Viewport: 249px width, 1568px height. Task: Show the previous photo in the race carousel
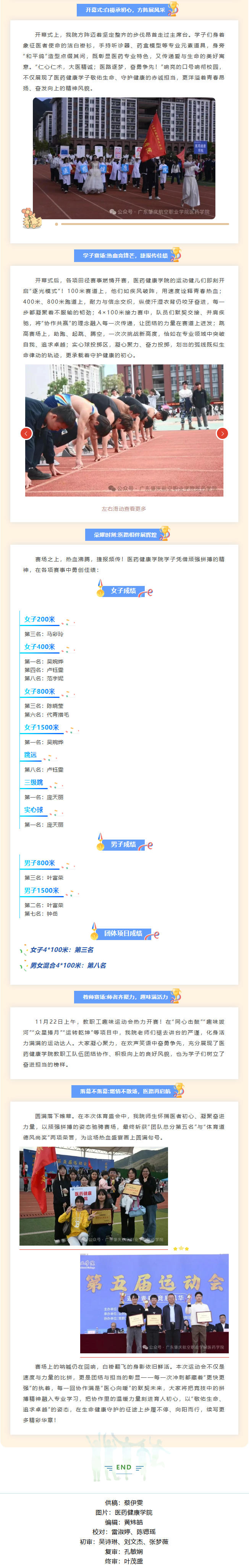(26, 433)
